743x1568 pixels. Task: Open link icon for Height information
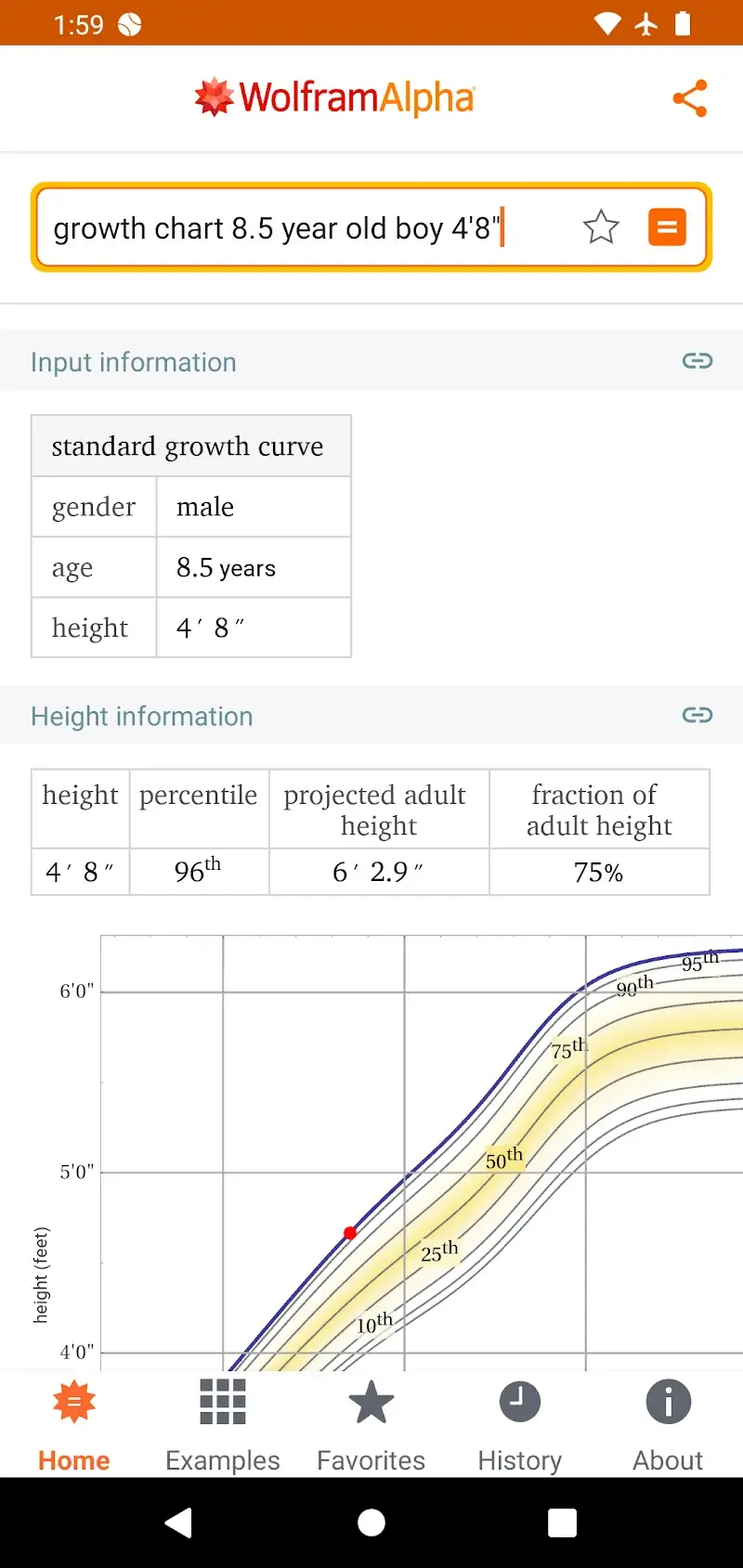point(697,715)
